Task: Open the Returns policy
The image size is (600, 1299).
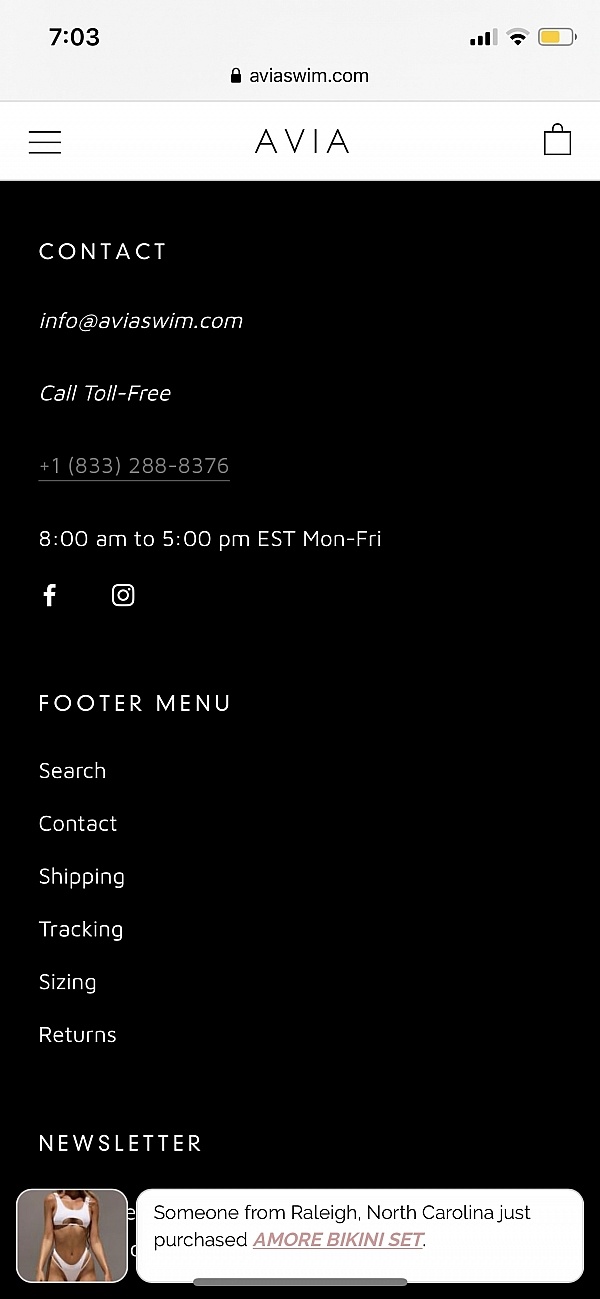Action: click(78, 1035)
